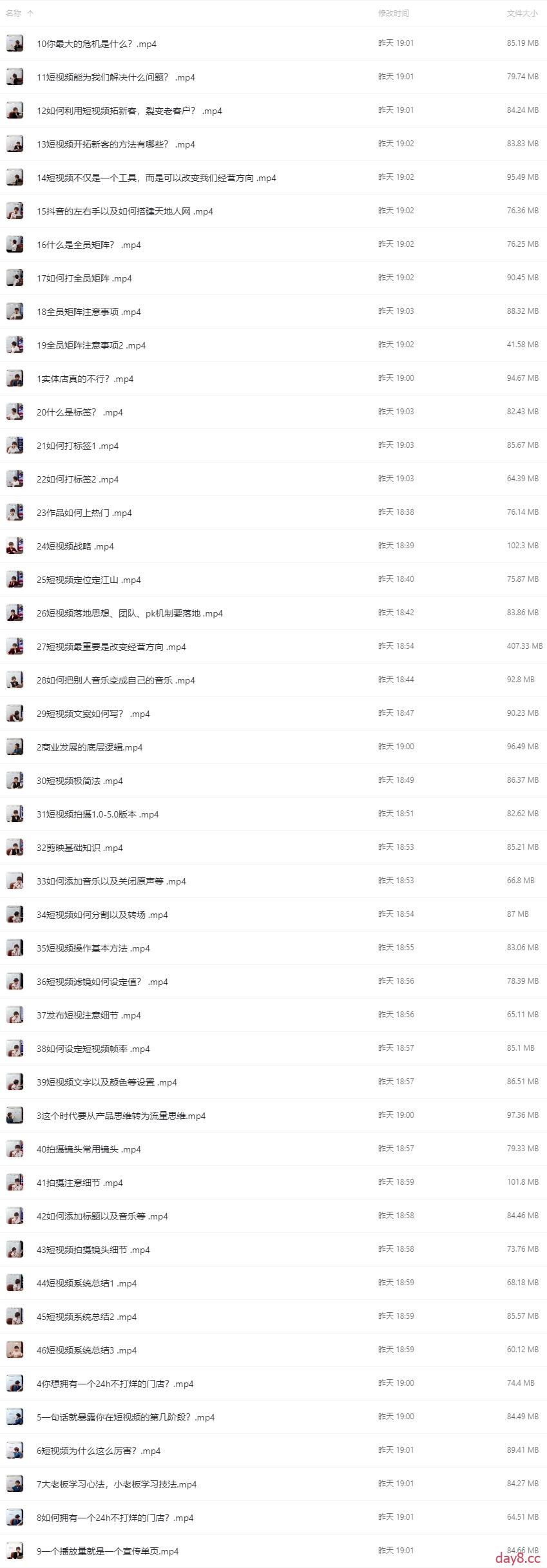This screenshot has height=1568, width=547.
Task: Open file 16什么是全员矩阵？.mp4
Action: (88, 245)
